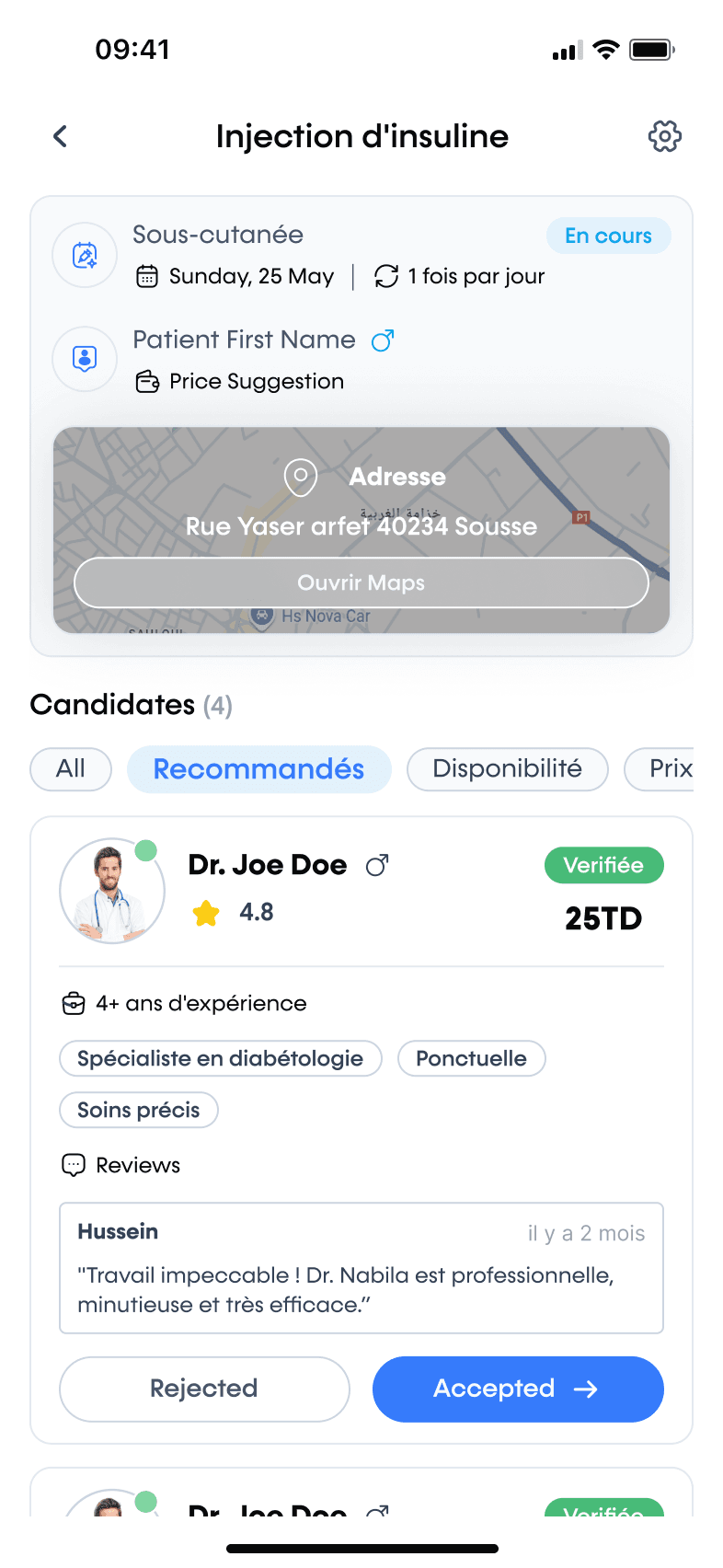723x1568 pixels.
Task: Select the calendar icon next to the date
Action: pyautogui.click(x=146, y=276)
